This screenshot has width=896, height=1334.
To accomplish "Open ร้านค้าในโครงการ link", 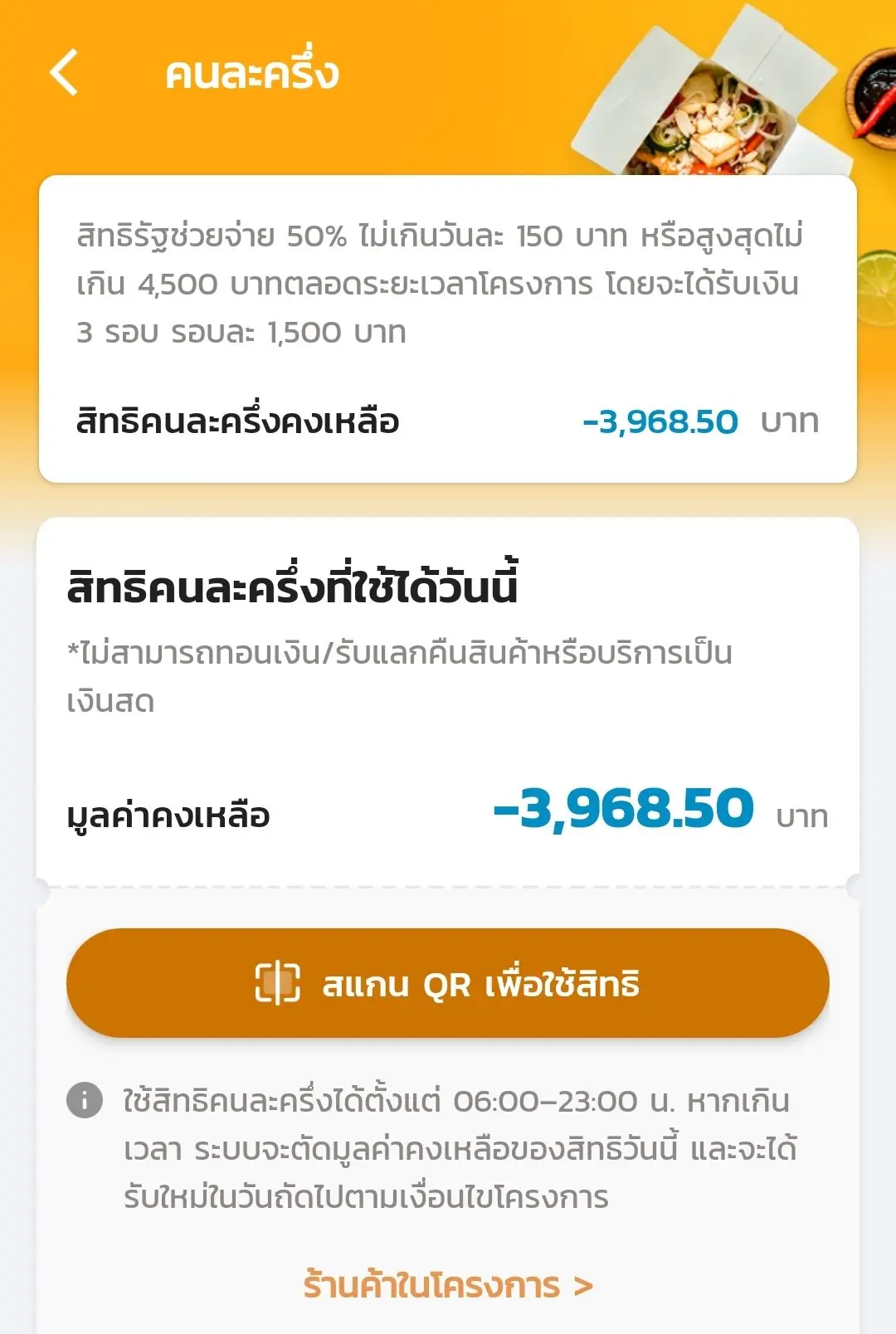I will pyautogui.click(x=448, y=1285).
